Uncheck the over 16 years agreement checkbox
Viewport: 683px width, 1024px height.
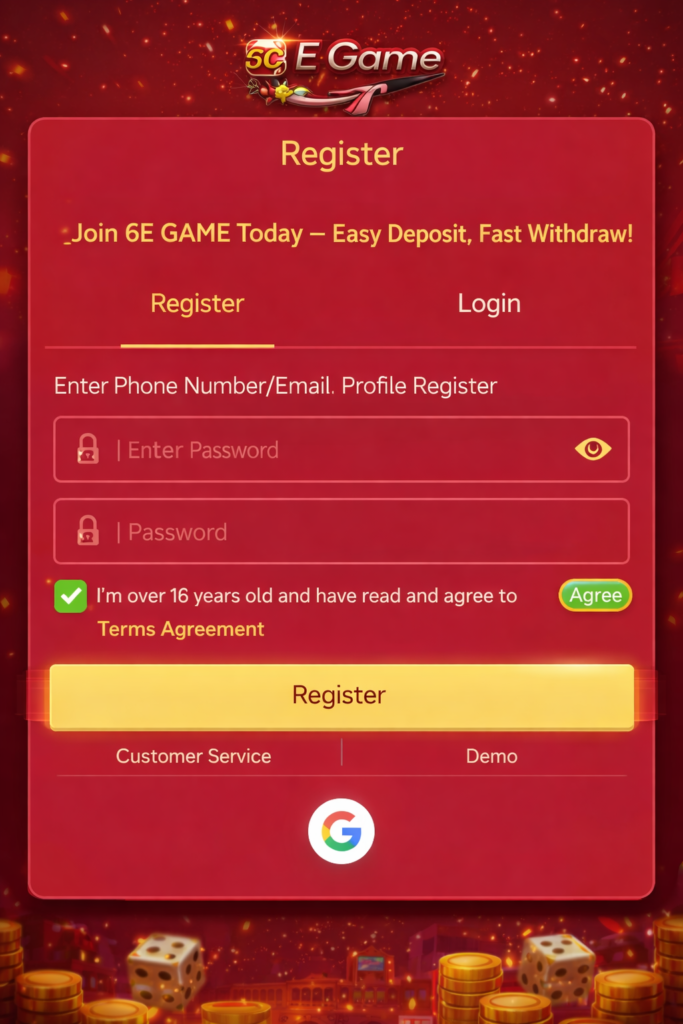71,597
